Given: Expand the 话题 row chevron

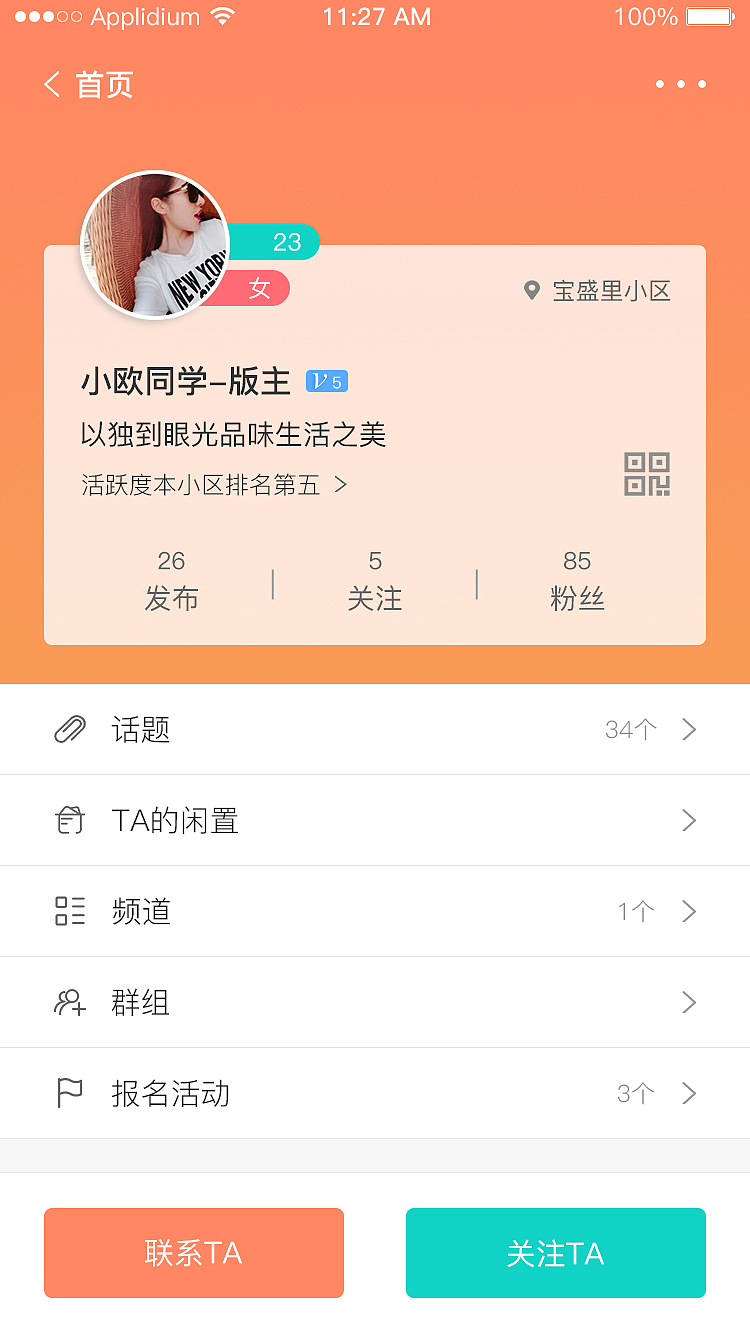Looking at the screenshot, I should [689, 729].
